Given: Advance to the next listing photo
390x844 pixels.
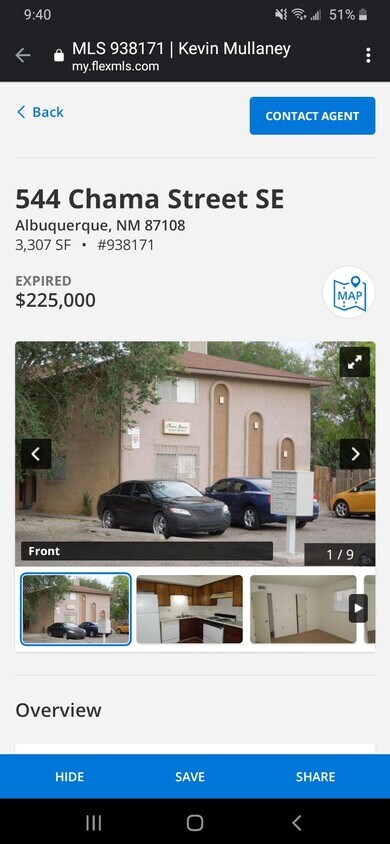Looking at the screenshot, I should (x=355, y=454).
